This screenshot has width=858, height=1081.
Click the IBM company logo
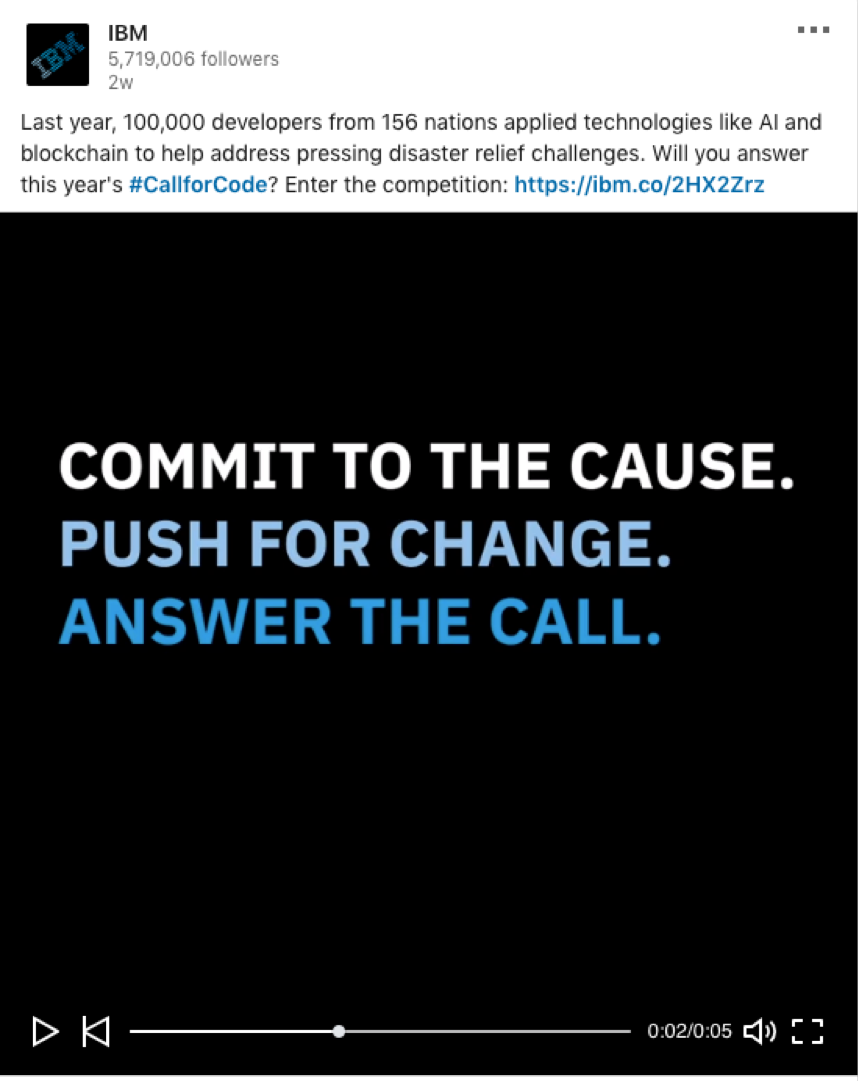click(56, 54)
